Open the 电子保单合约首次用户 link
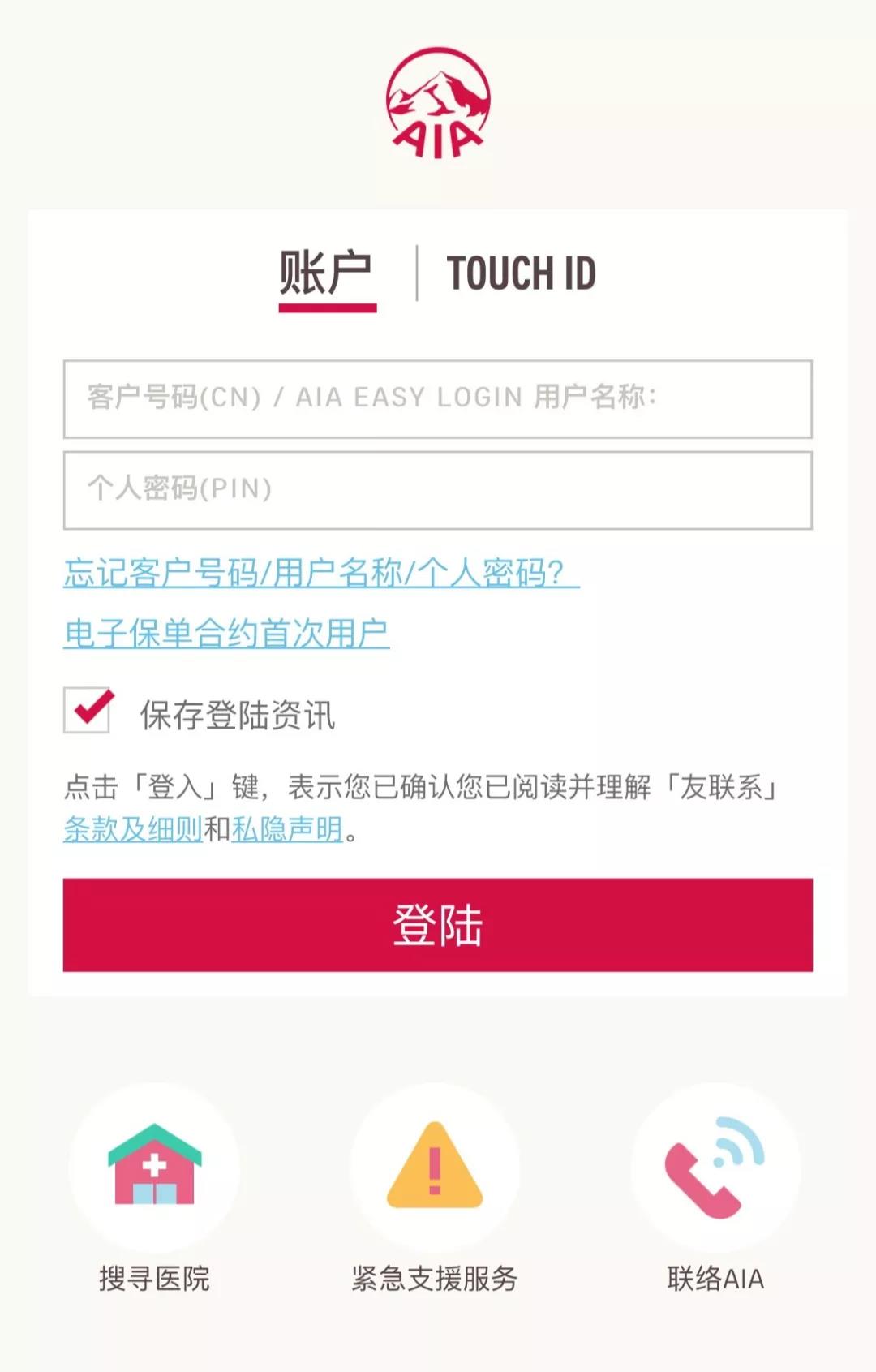The height and width of the screenshot is (1372, 876). [226, 634]
